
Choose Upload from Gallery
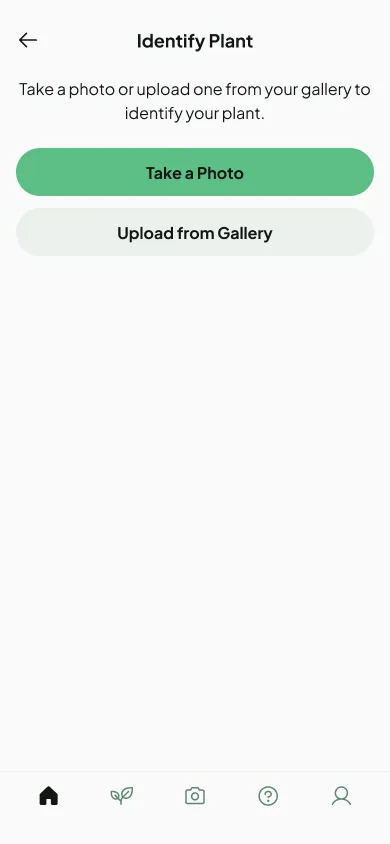(195, 232)
